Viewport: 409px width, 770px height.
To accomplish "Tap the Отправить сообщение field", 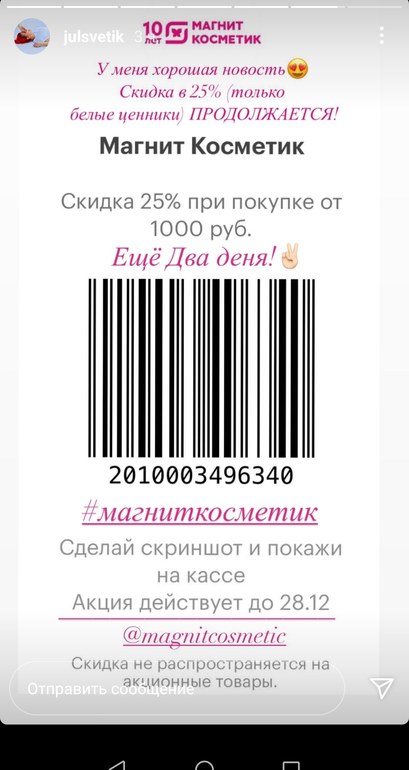I will [177, 689].
